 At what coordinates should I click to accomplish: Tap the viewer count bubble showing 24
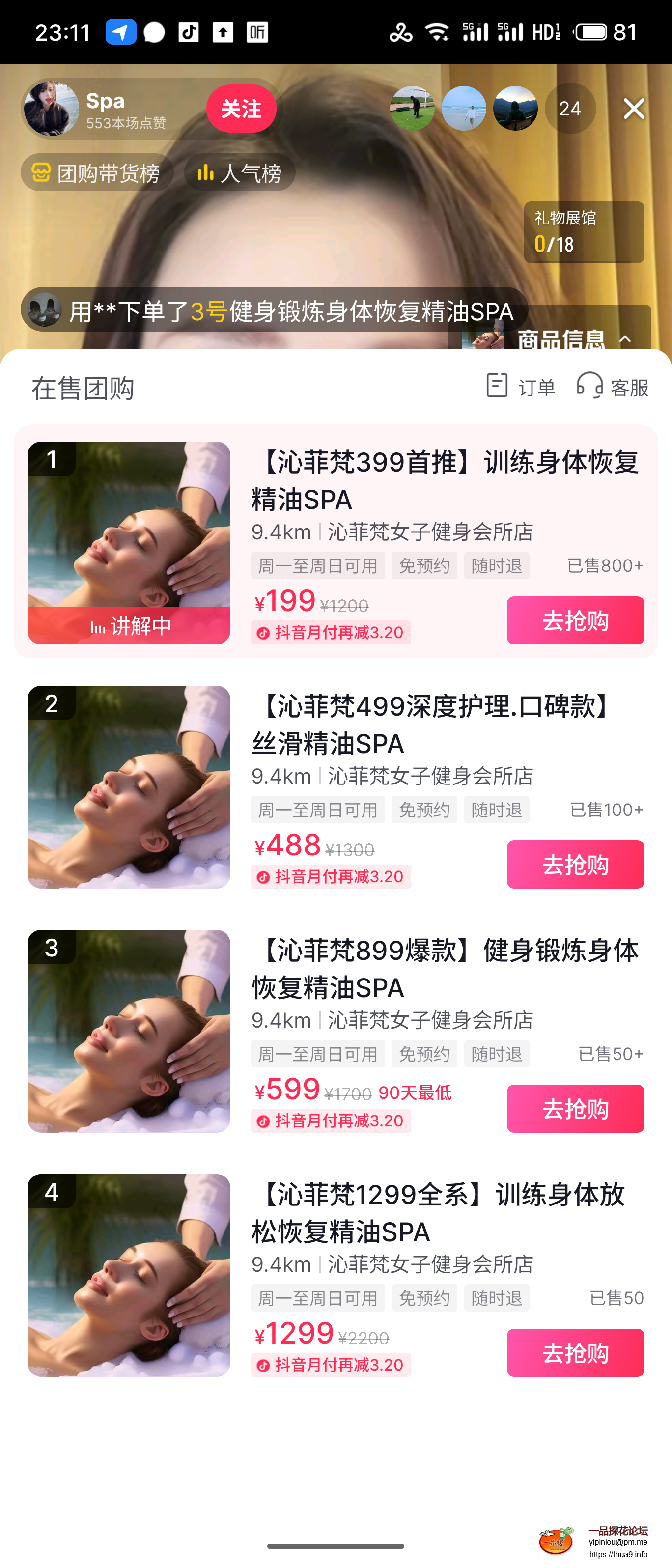pyautogui.click(x=570, y=109)
